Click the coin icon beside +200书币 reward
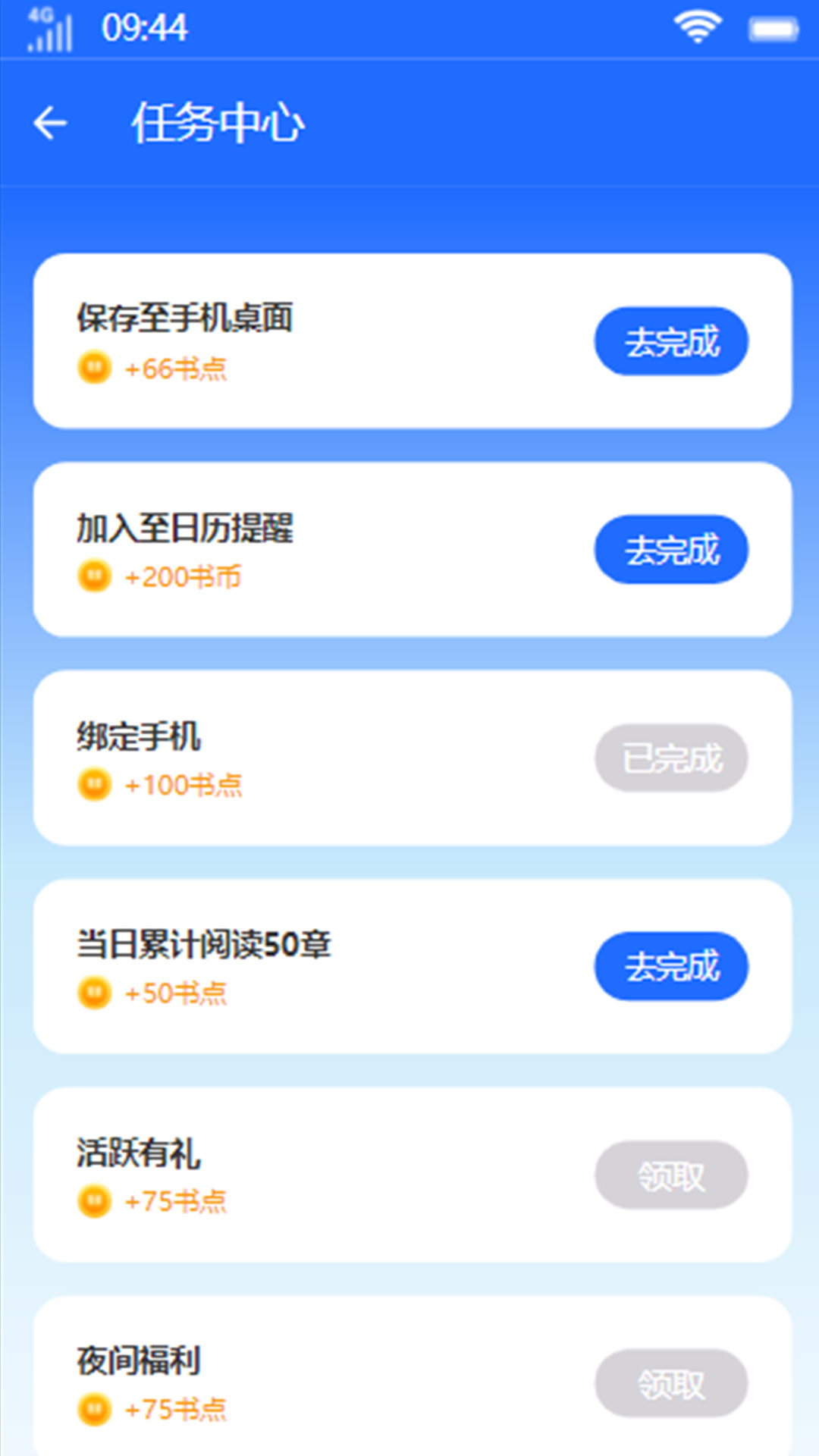 pos(93,576)
